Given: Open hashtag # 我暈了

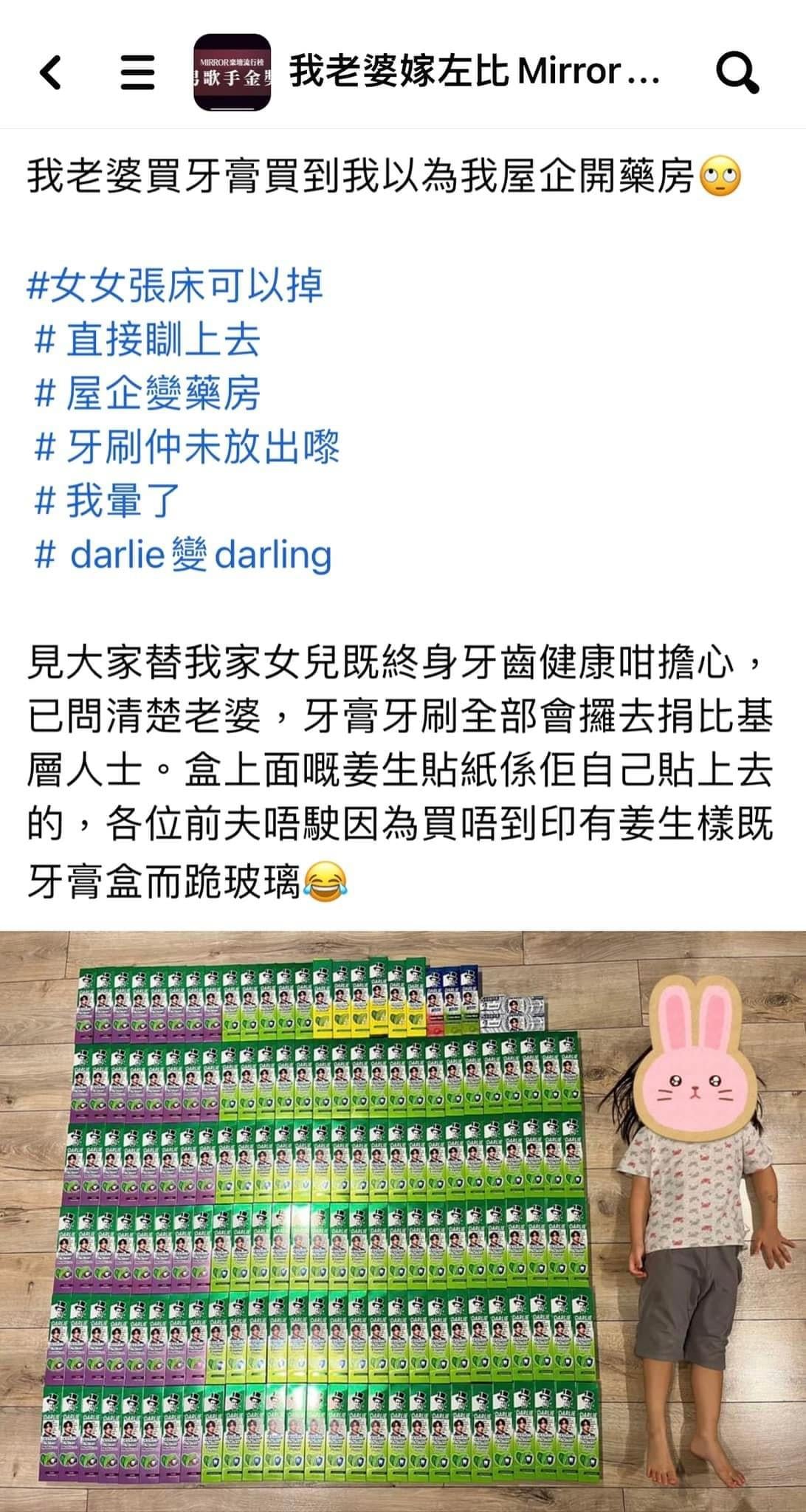Looking at the screenshot, I should tap(107, 501).
